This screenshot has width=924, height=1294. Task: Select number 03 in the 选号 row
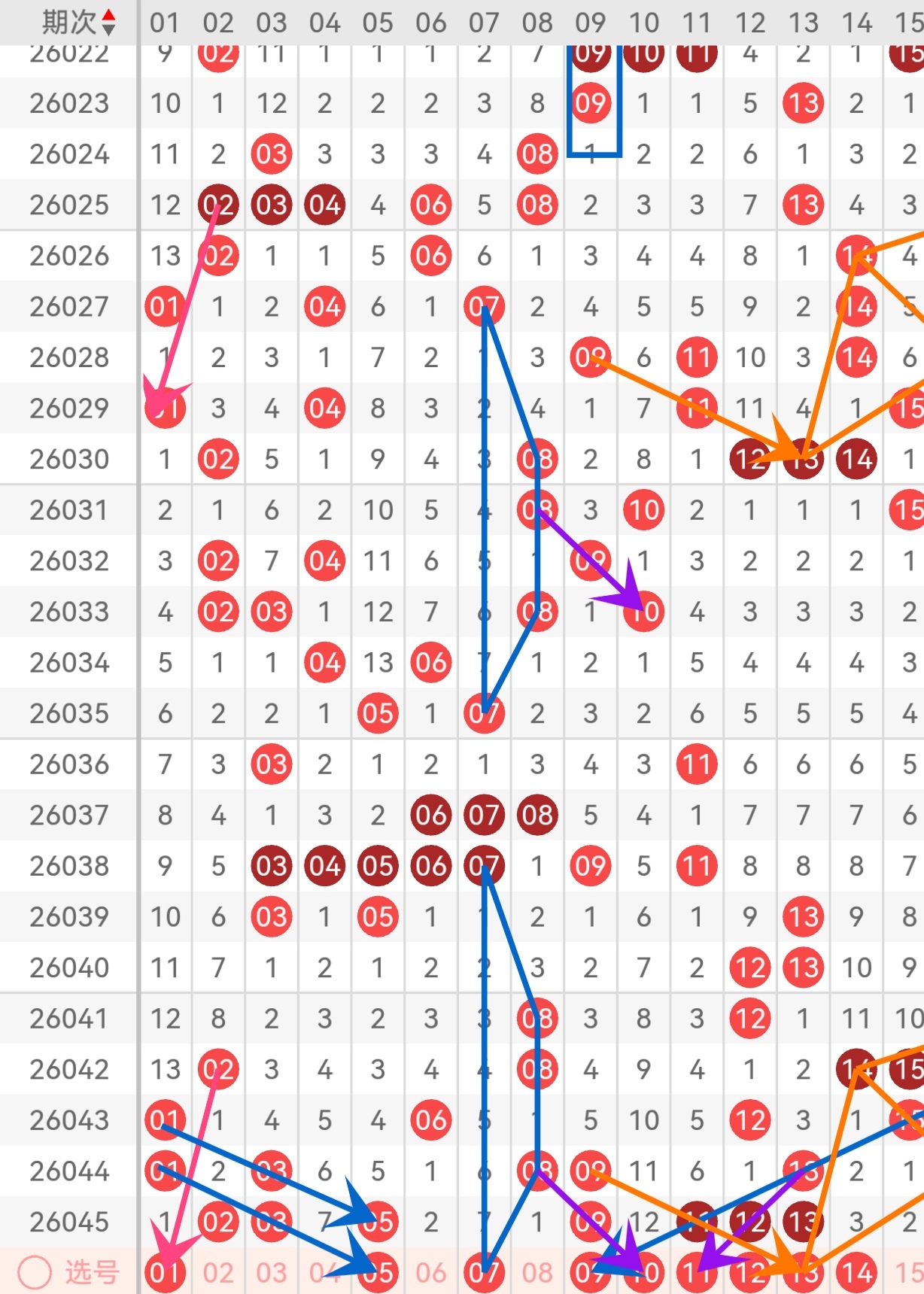pyautogui.click(x=272, y=1273)
